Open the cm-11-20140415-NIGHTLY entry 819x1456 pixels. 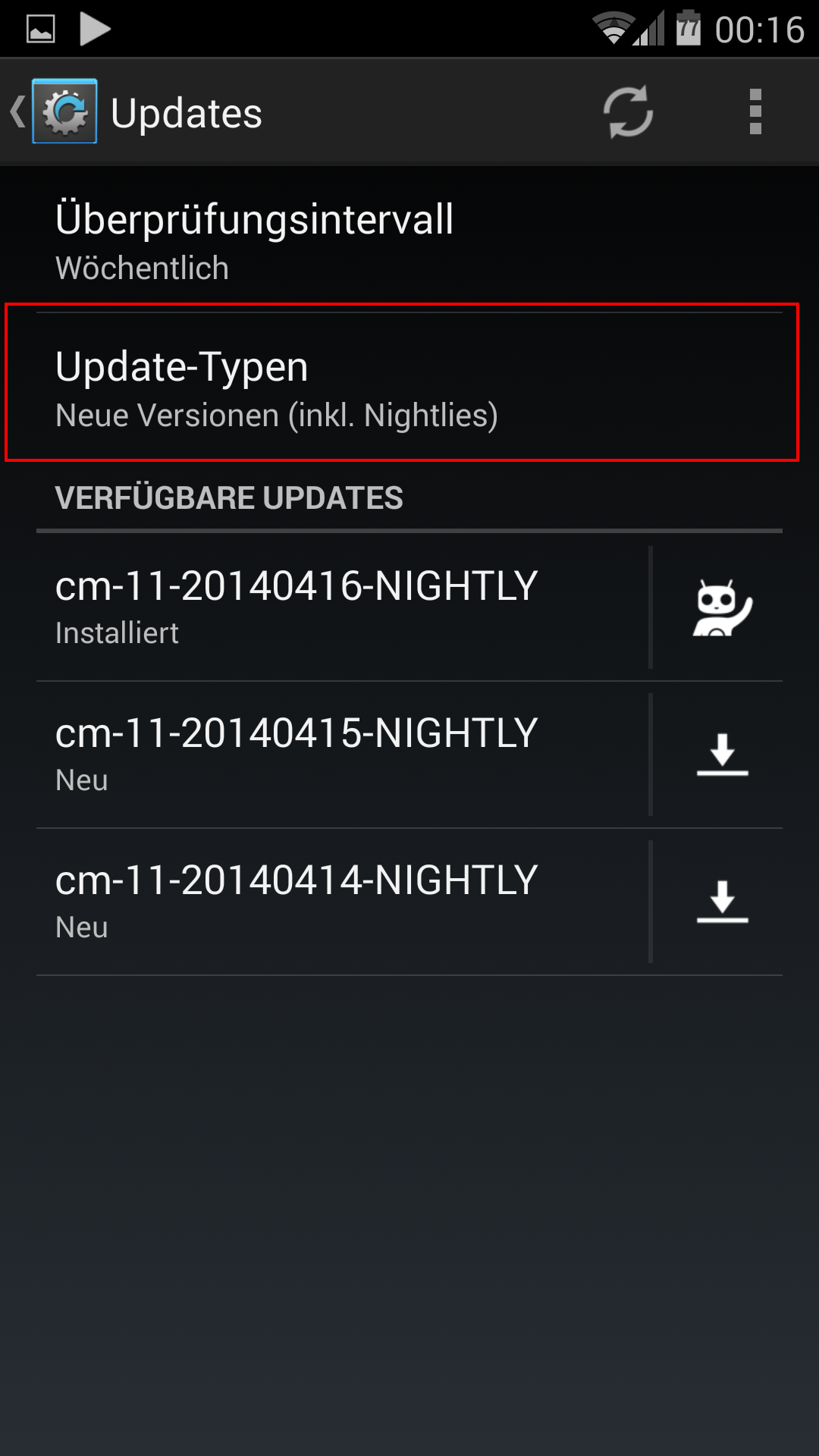pyautogui.click(x=341, y=754)
